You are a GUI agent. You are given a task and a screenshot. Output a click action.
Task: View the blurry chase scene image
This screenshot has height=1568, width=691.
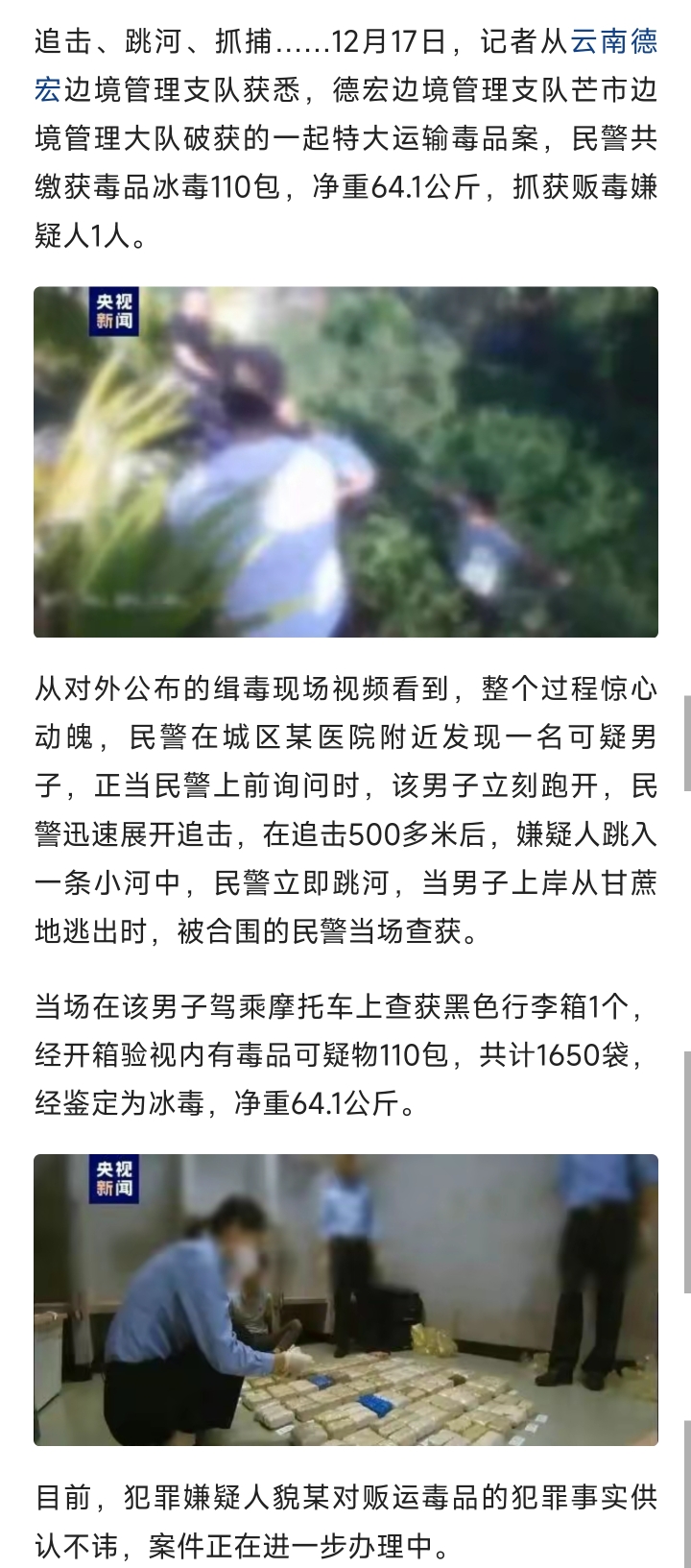345,462
